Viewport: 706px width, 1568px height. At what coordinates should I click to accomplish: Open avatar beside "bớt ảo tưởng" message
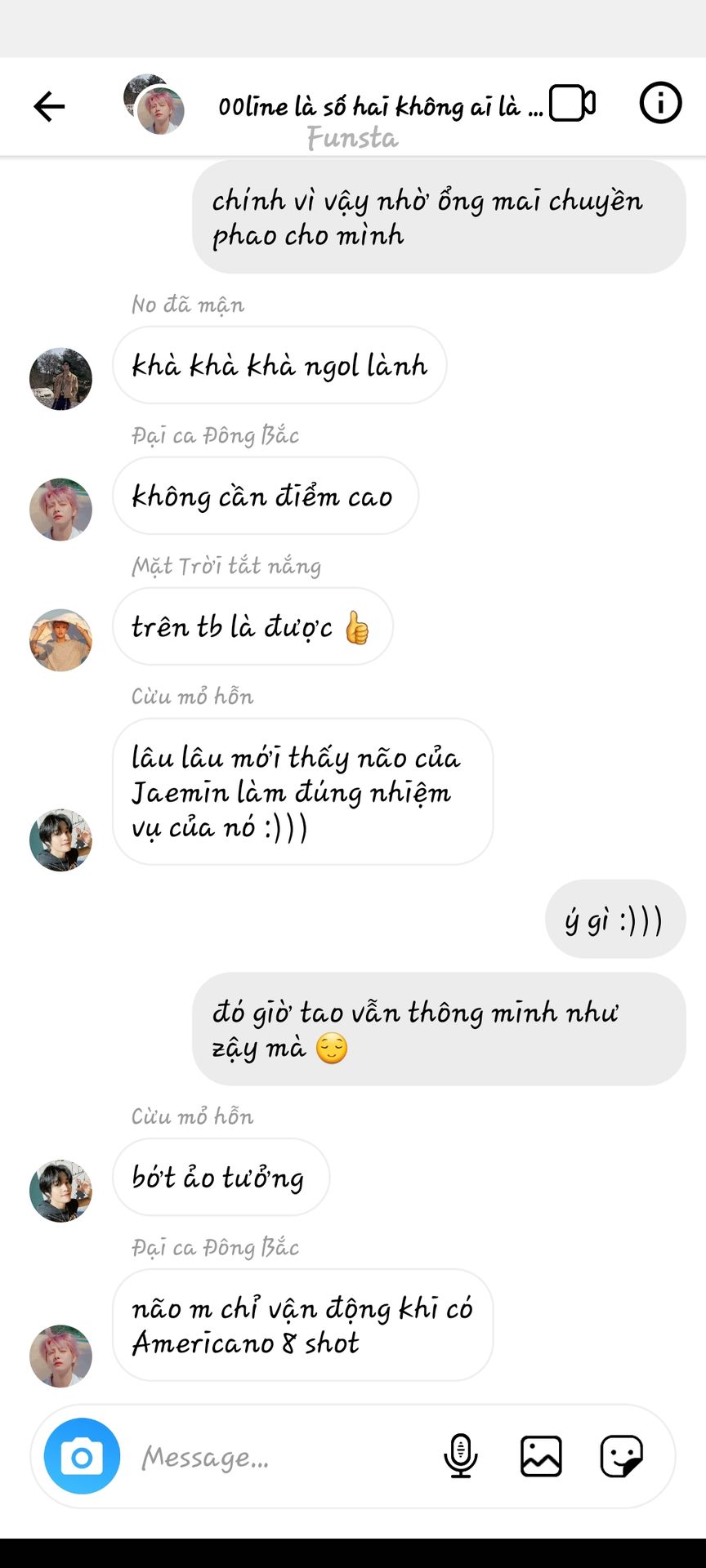(60, 1191)
